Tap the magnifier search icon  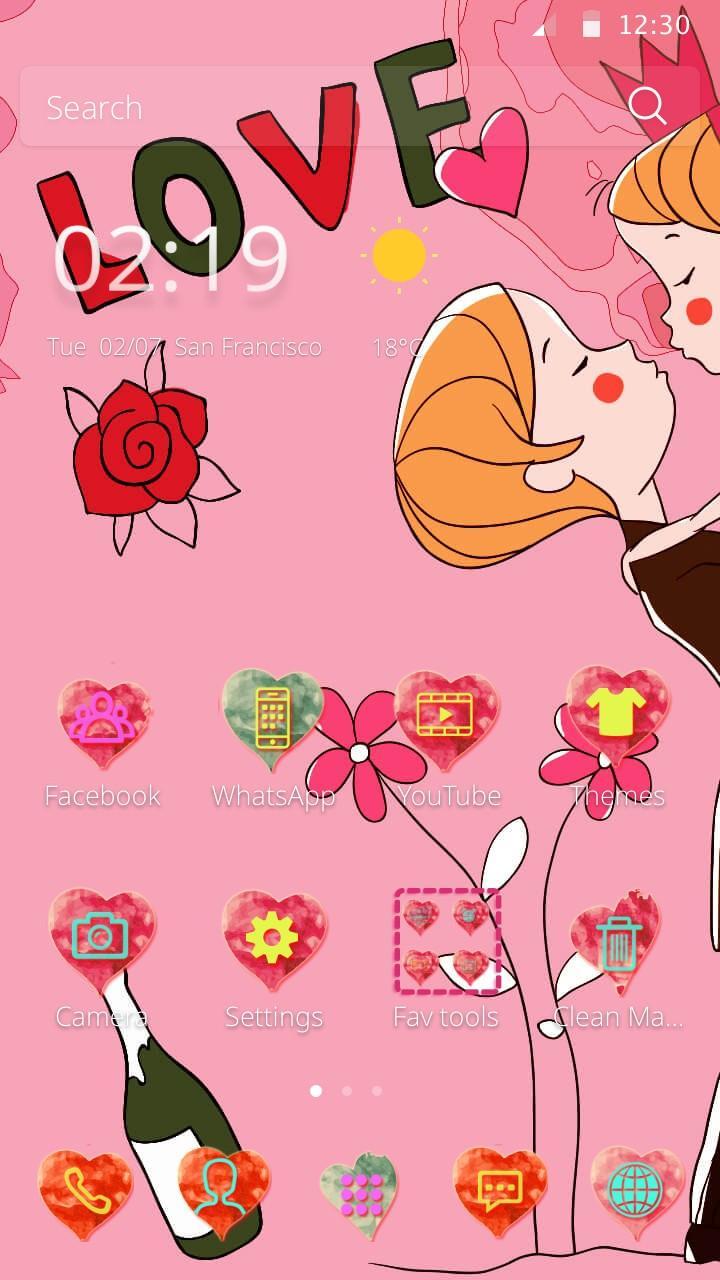(648, 106)
